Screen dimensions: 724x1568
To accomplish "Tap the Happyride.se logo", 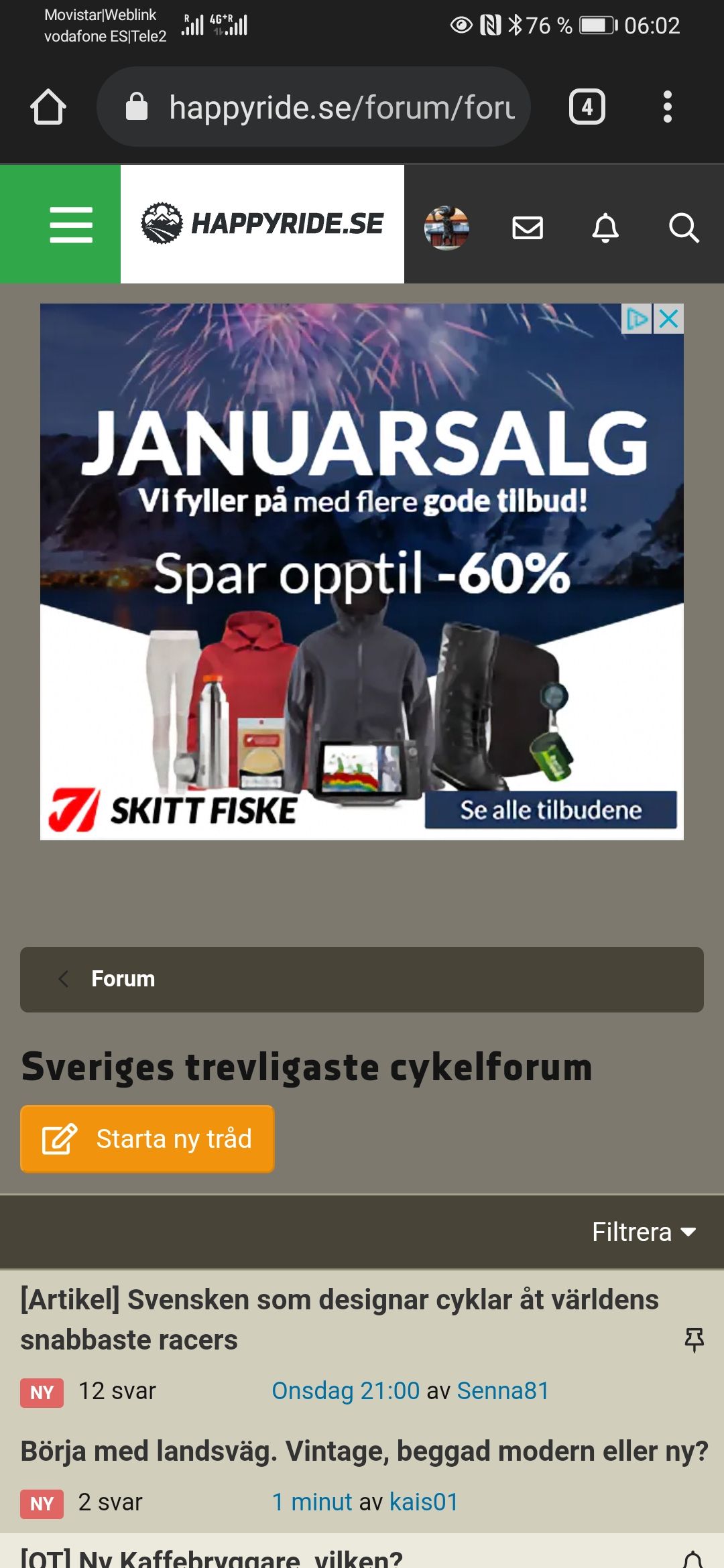I will [x=262, y=224].
